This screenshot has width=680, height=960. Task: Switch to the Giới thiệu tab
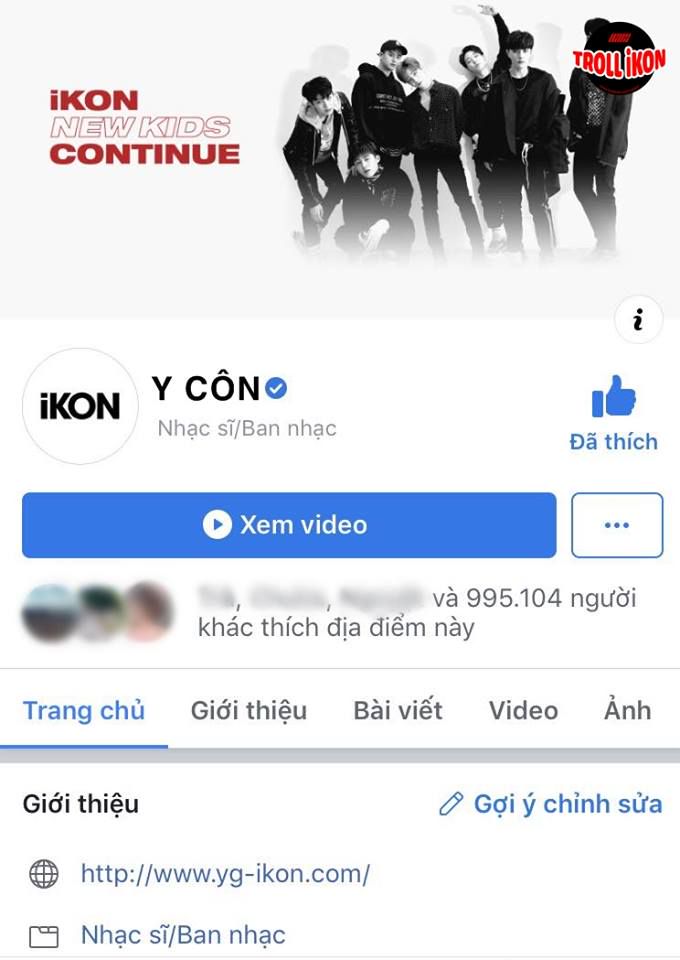coord(249,711)
